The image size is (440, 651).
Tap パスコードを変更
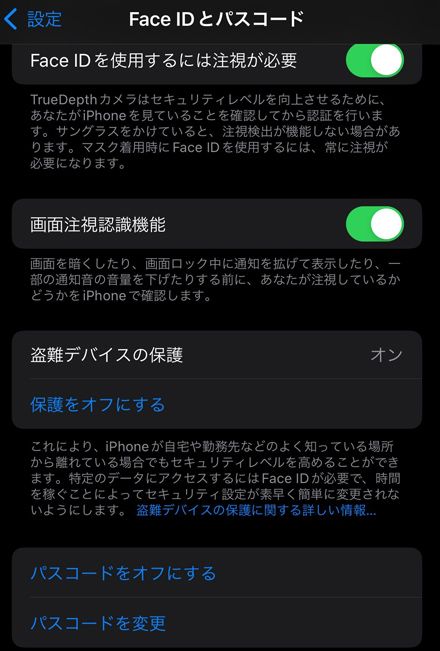point(98,623)
